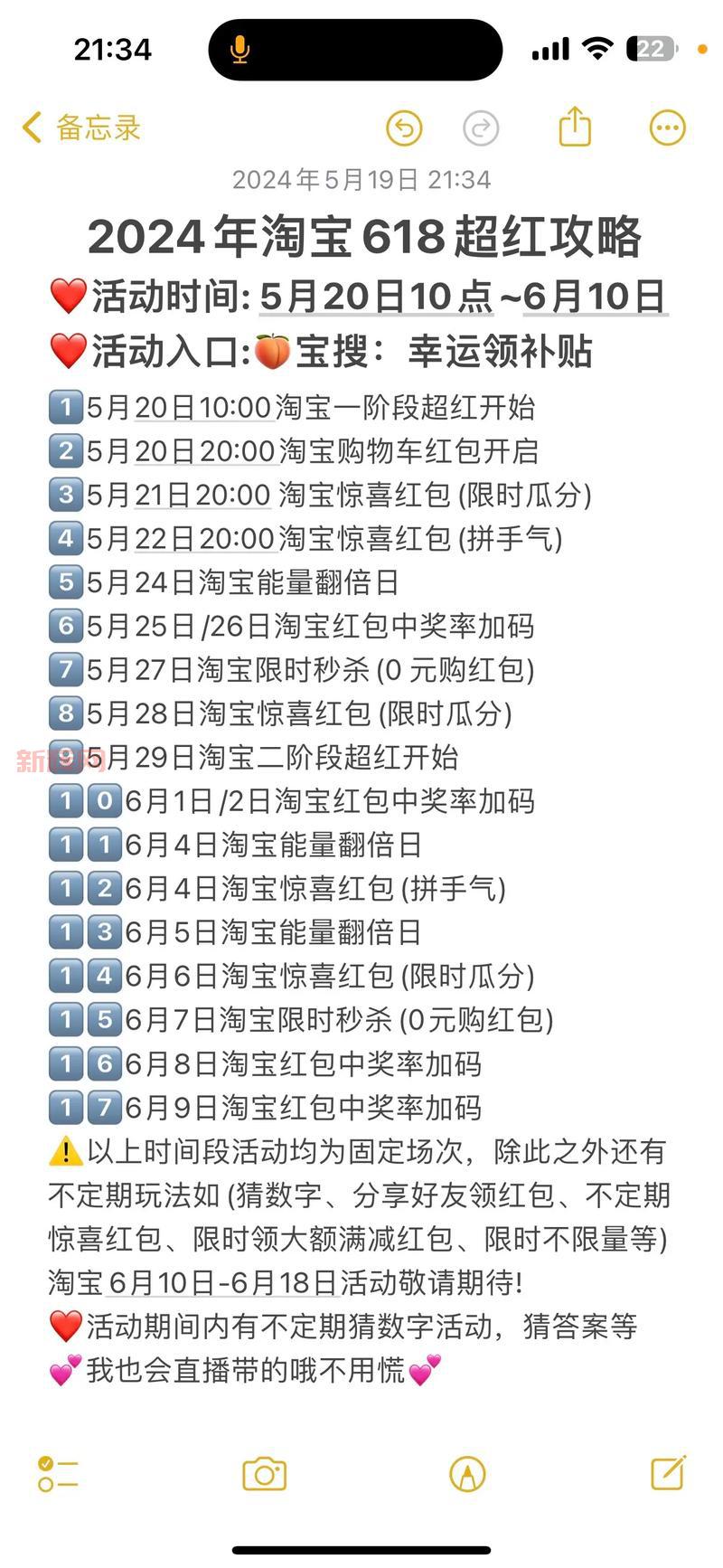Screen dimensions: 723x1568
Task: Tap the undo arrow icon
Action: [405, 128]
